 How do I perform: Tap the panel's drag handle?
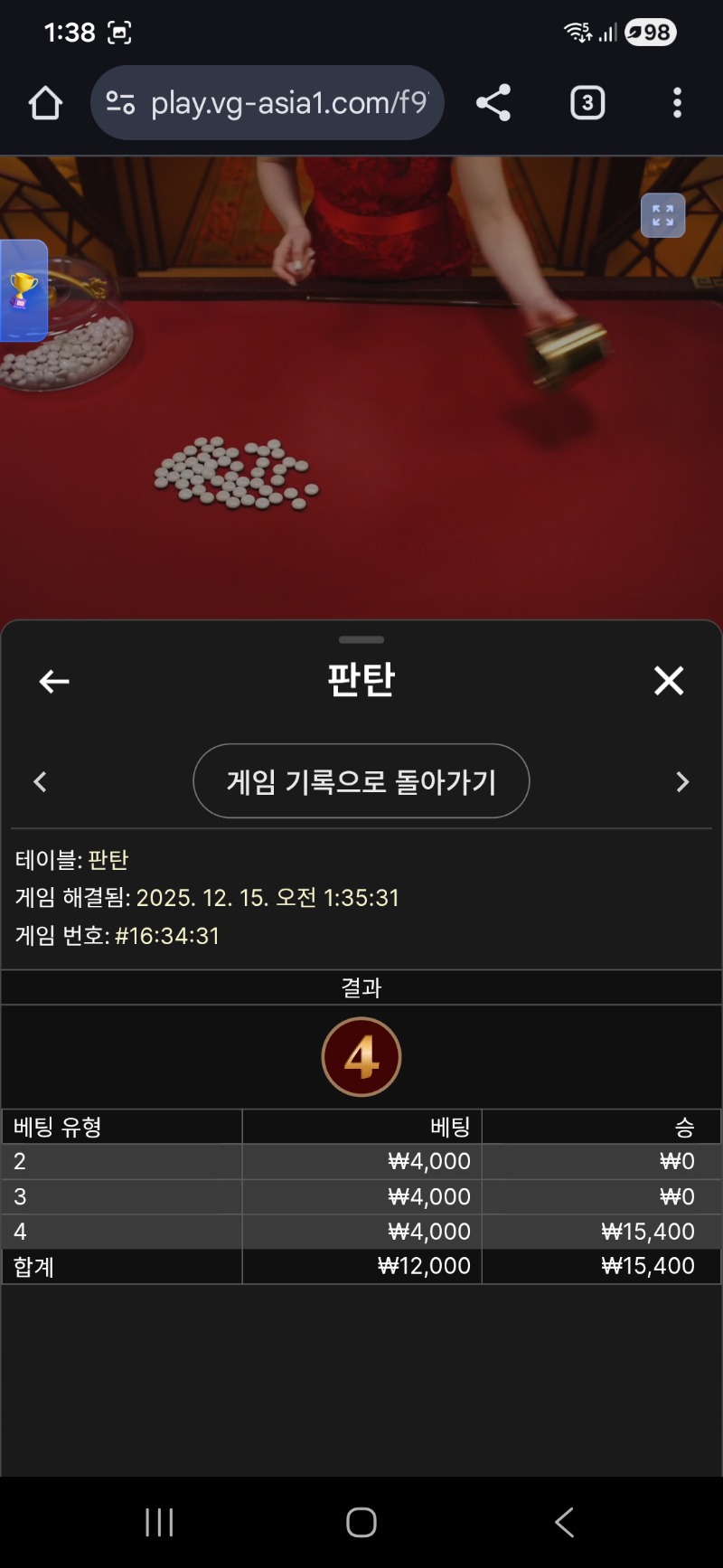pyautogui.click(x=361, y=639)
